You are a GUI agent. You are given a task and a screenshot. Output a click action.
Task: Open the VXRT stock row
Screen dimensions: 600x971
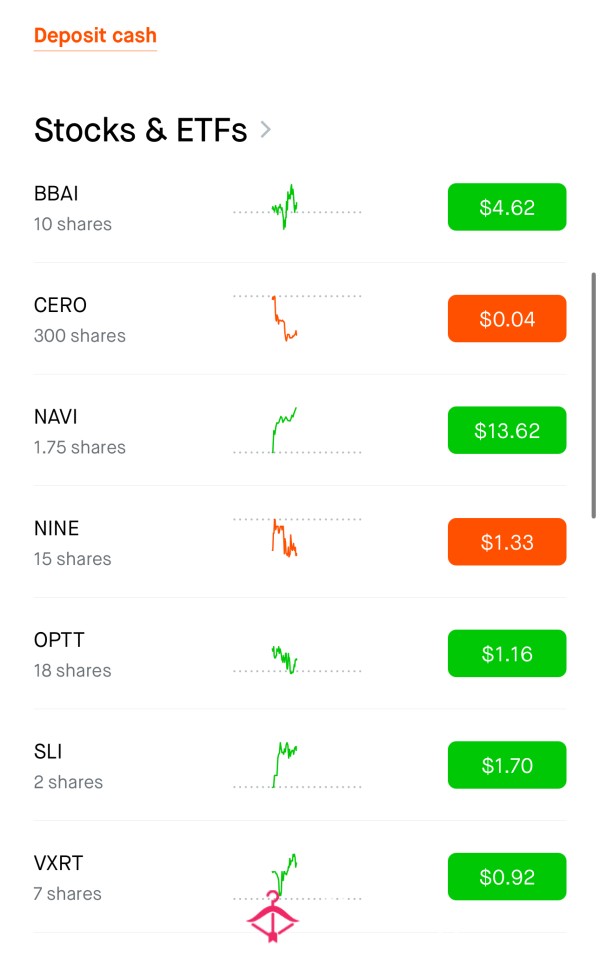[x=300, y=876]
